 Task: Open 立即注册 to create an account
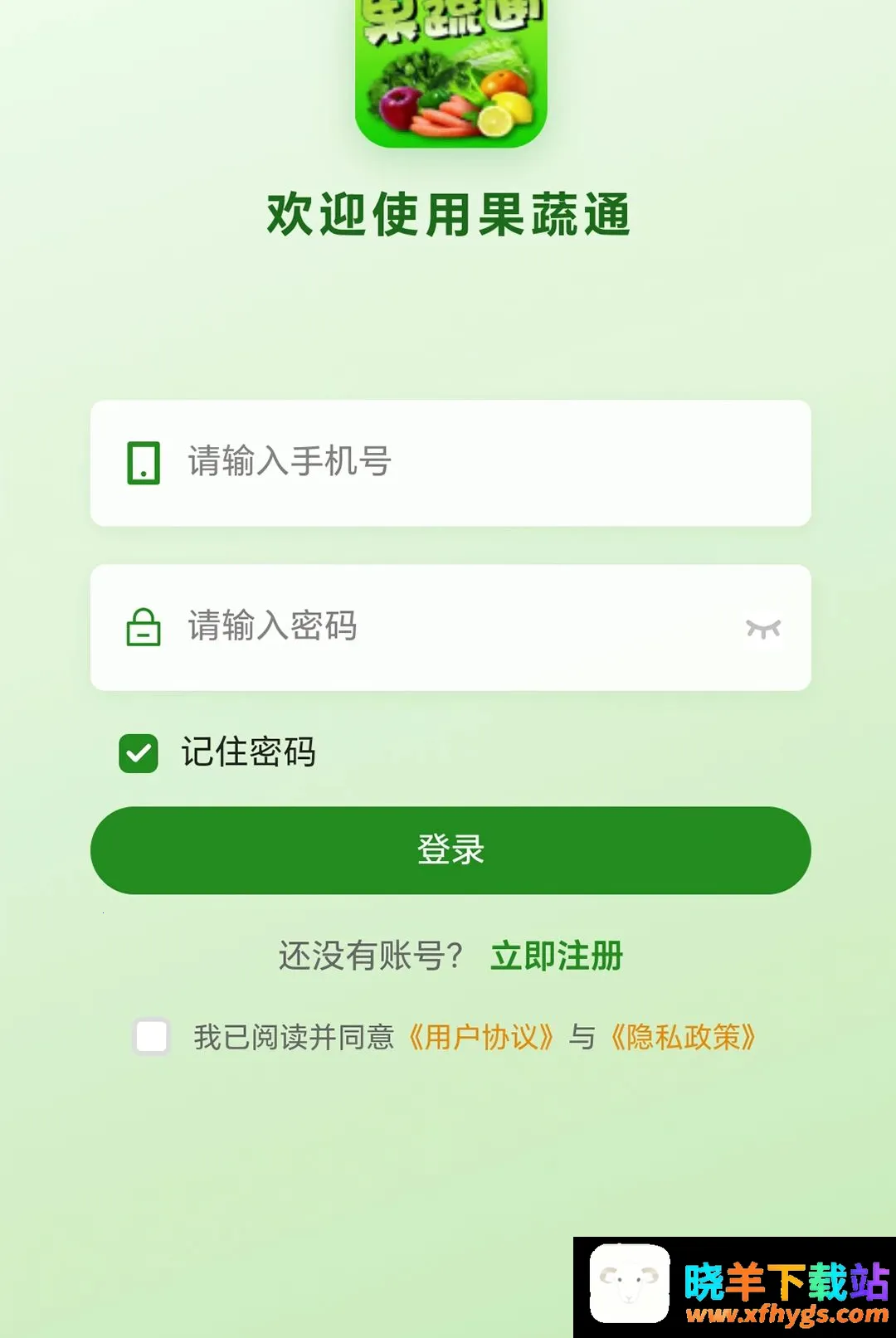point(557,956)
